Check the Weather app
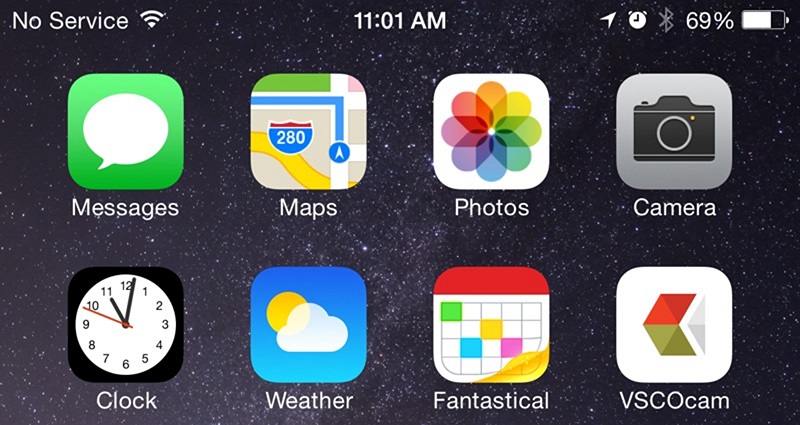The height and width of the screenshot is (425, 800). coord(308,325)
